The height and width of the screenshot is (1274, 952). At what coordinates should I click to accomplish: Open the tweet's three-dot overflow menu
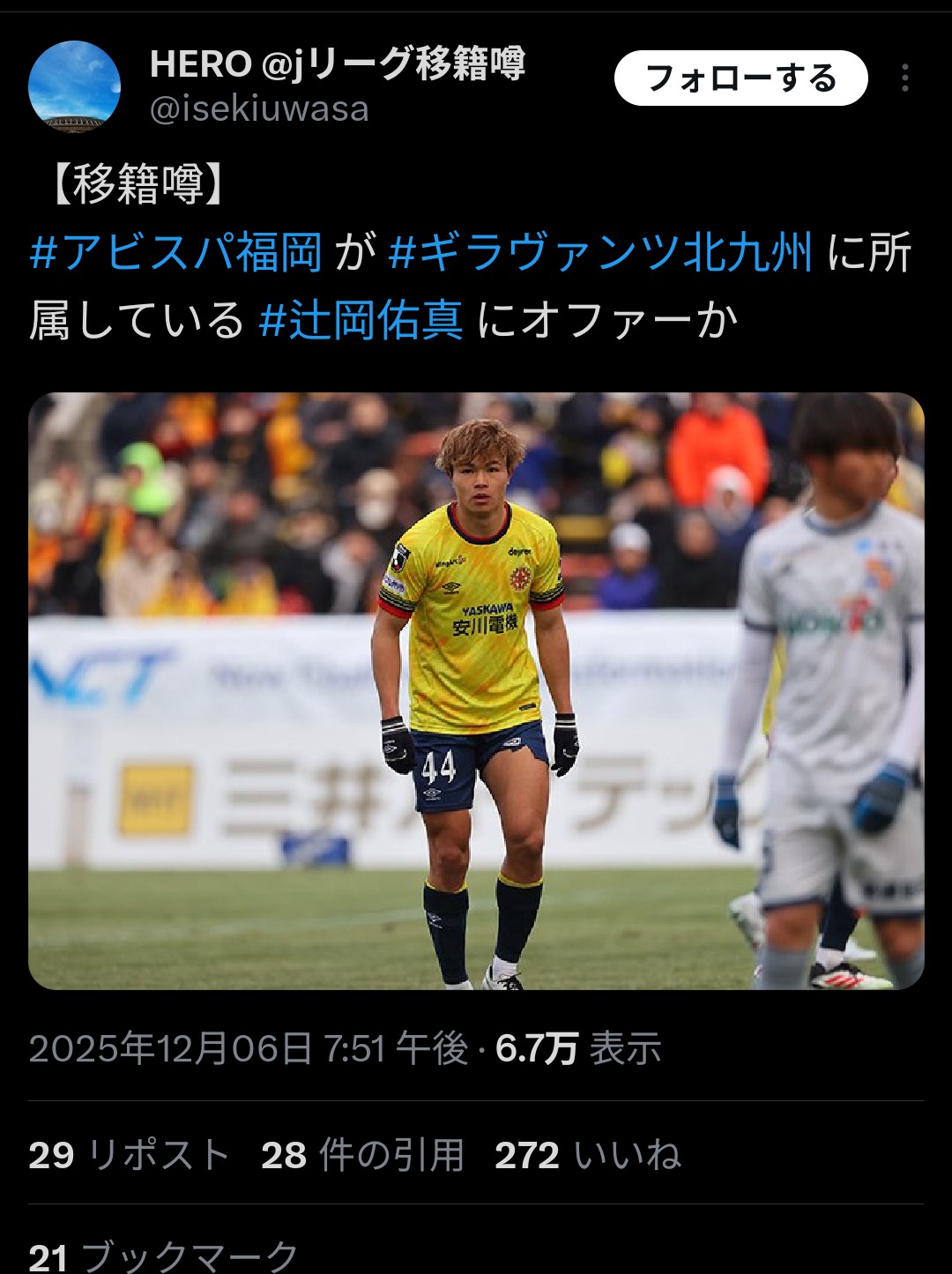[904, 78]
